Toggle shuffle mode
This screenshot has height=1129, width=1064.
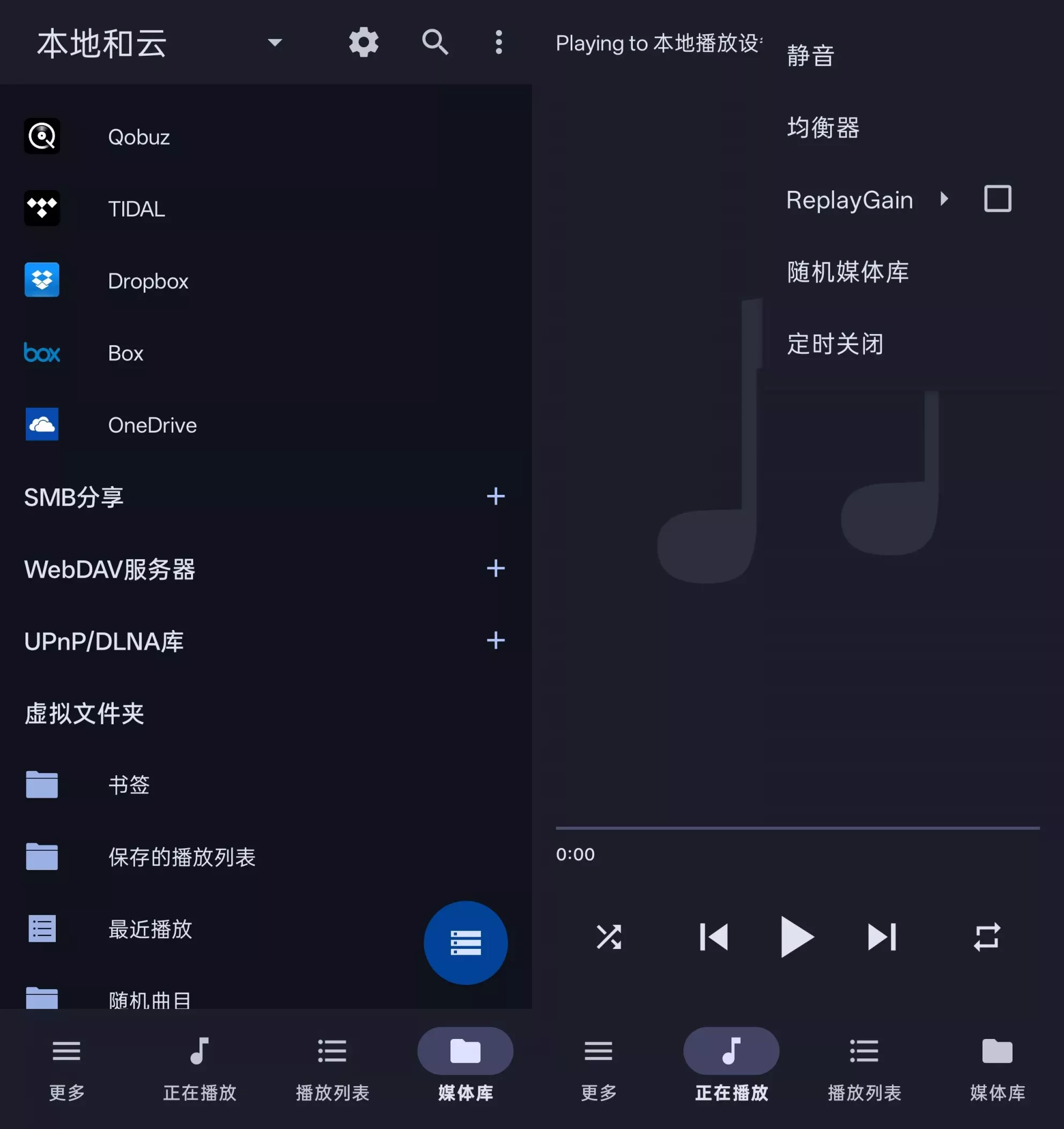608,937
